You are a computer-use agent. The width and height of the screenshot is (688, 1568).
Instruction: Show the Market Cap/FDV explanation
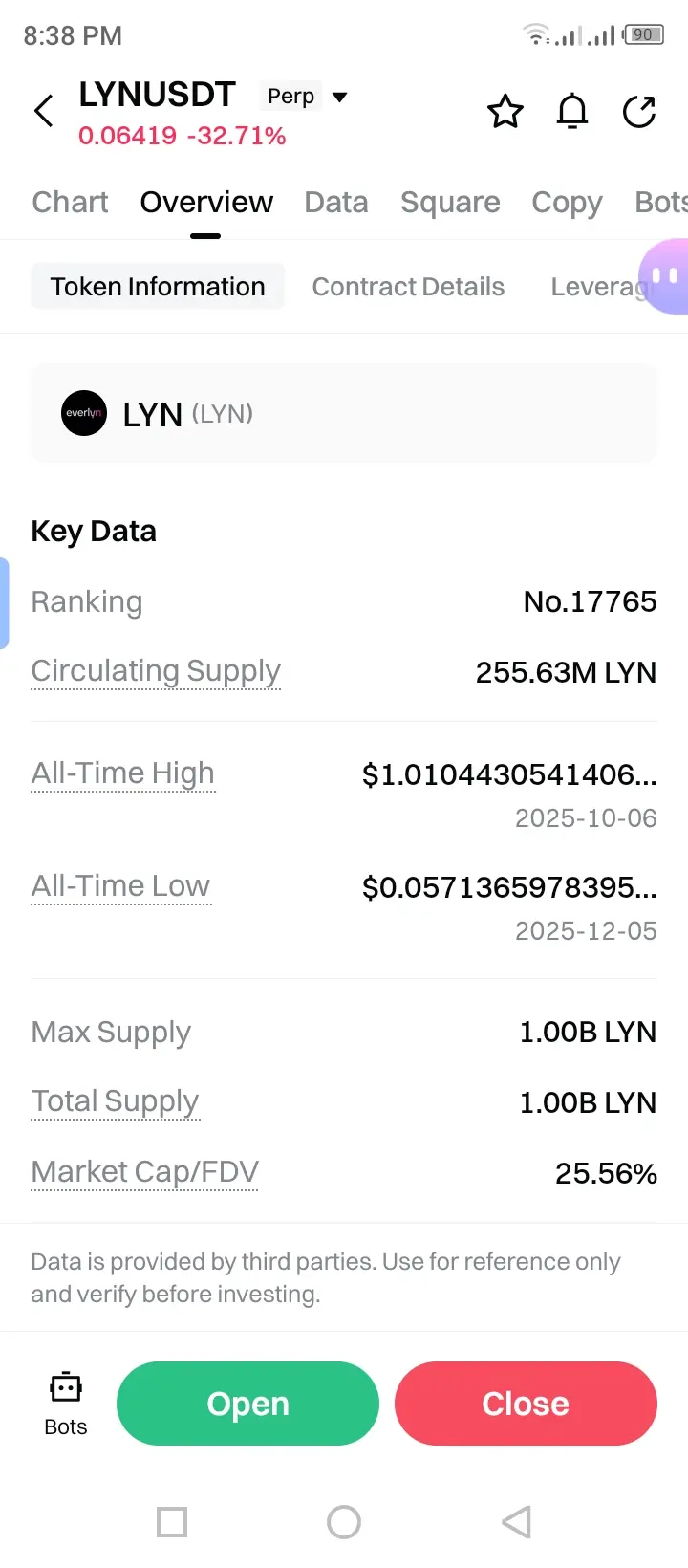tap(144, 1172)
